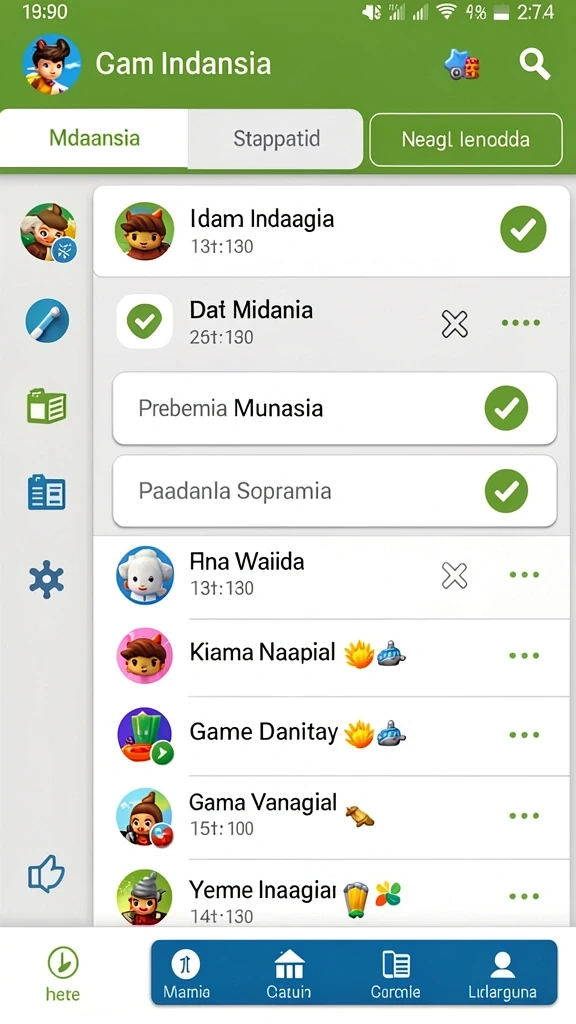
Task: Open the search magnifier icon
Action: 534,65
